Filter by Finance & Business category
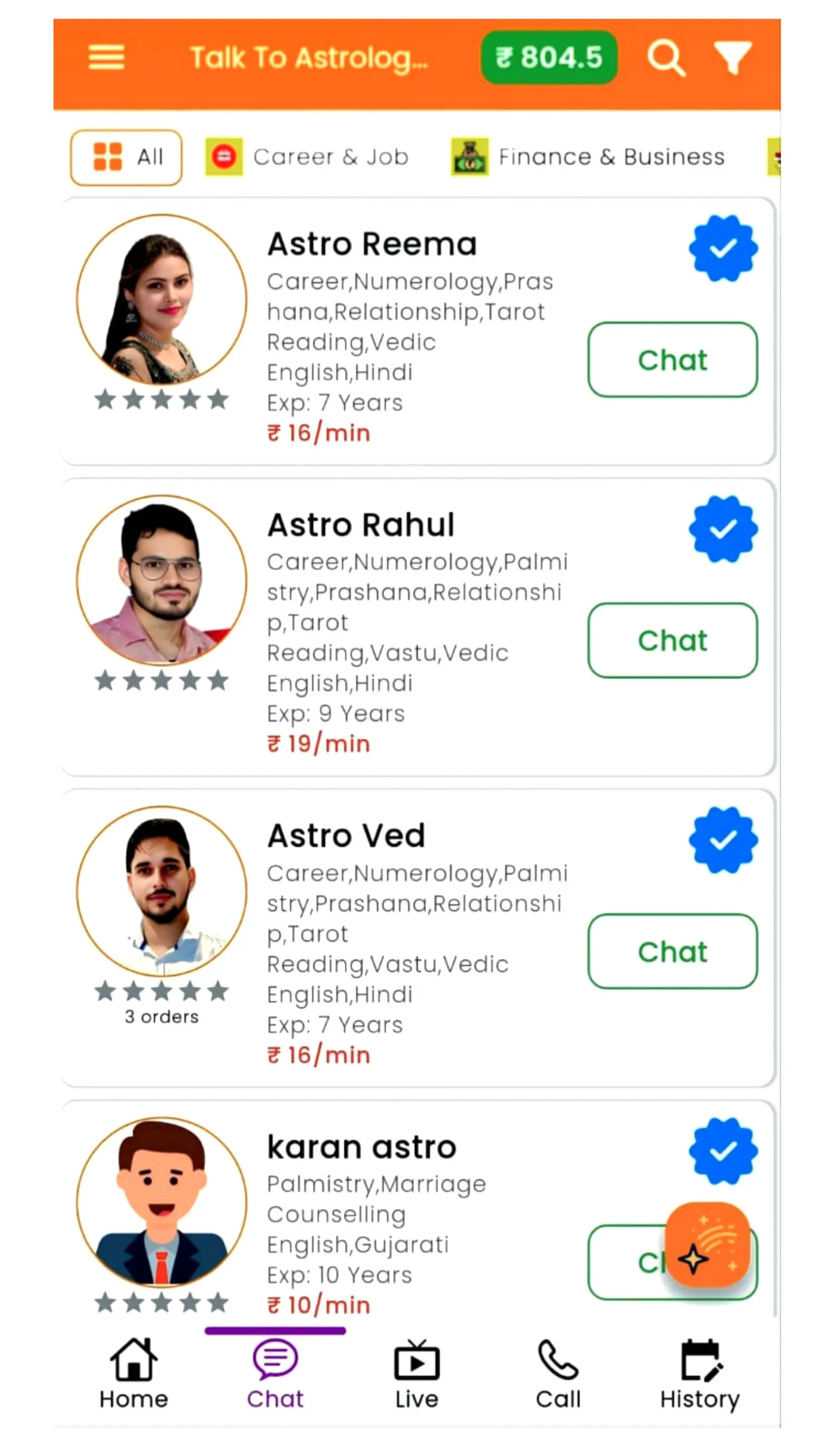This screenshot has height=1456, width=819. click(x=587, y=157)
